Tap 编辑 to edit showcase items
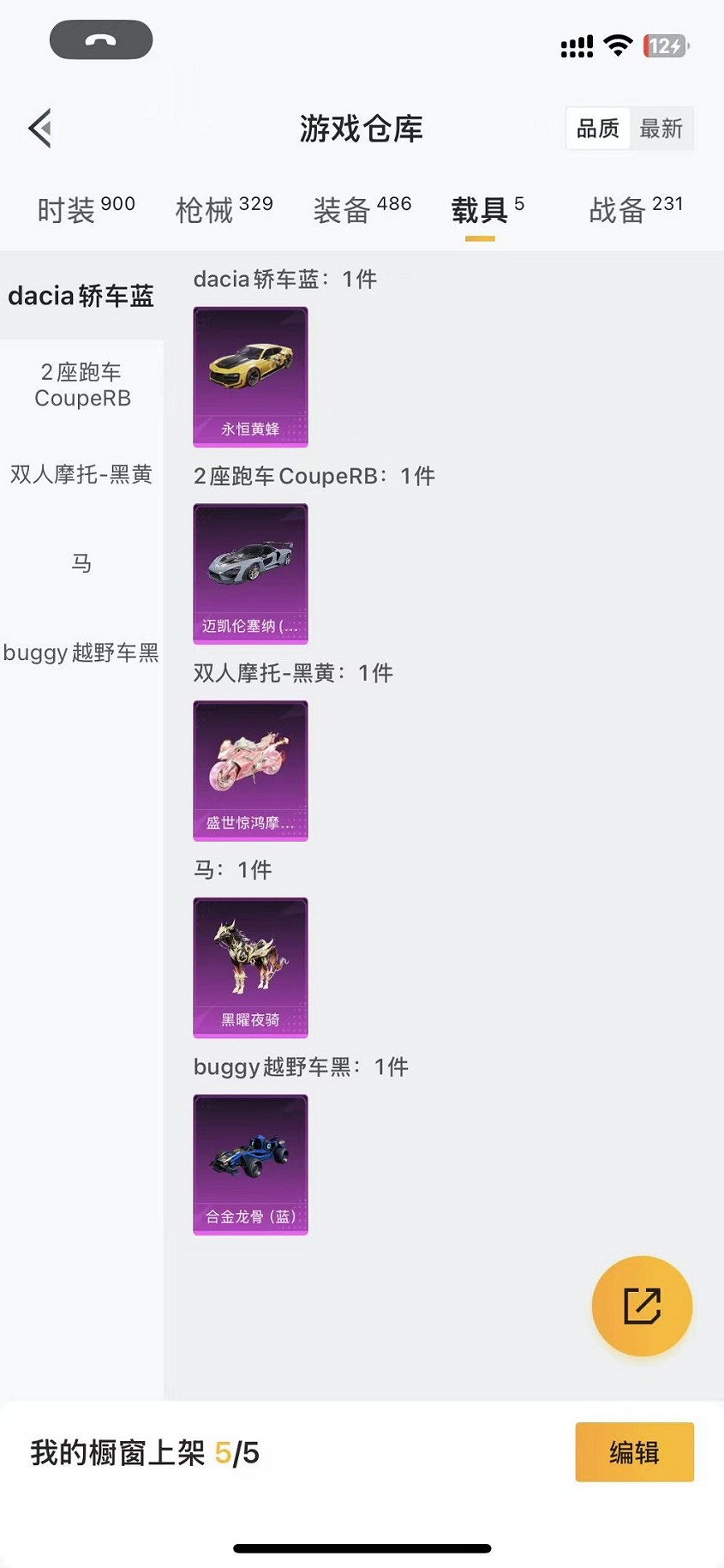This screenshot has width=724, height=1568. [634, 1452]
